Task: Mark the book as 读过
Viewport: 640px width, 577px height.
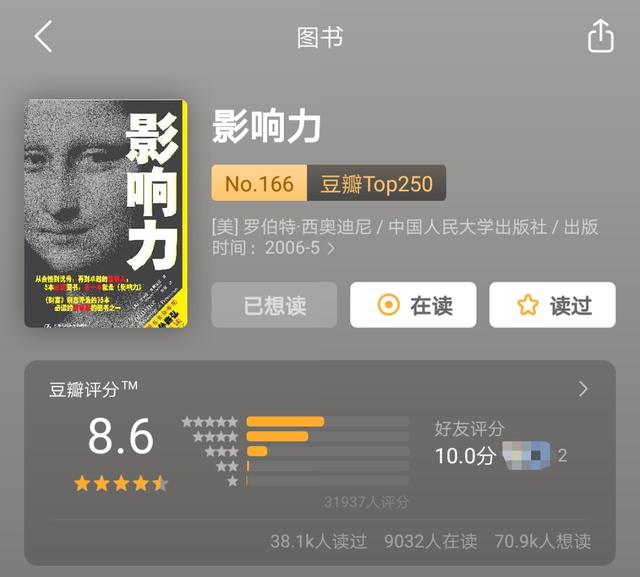Action: 552,305
